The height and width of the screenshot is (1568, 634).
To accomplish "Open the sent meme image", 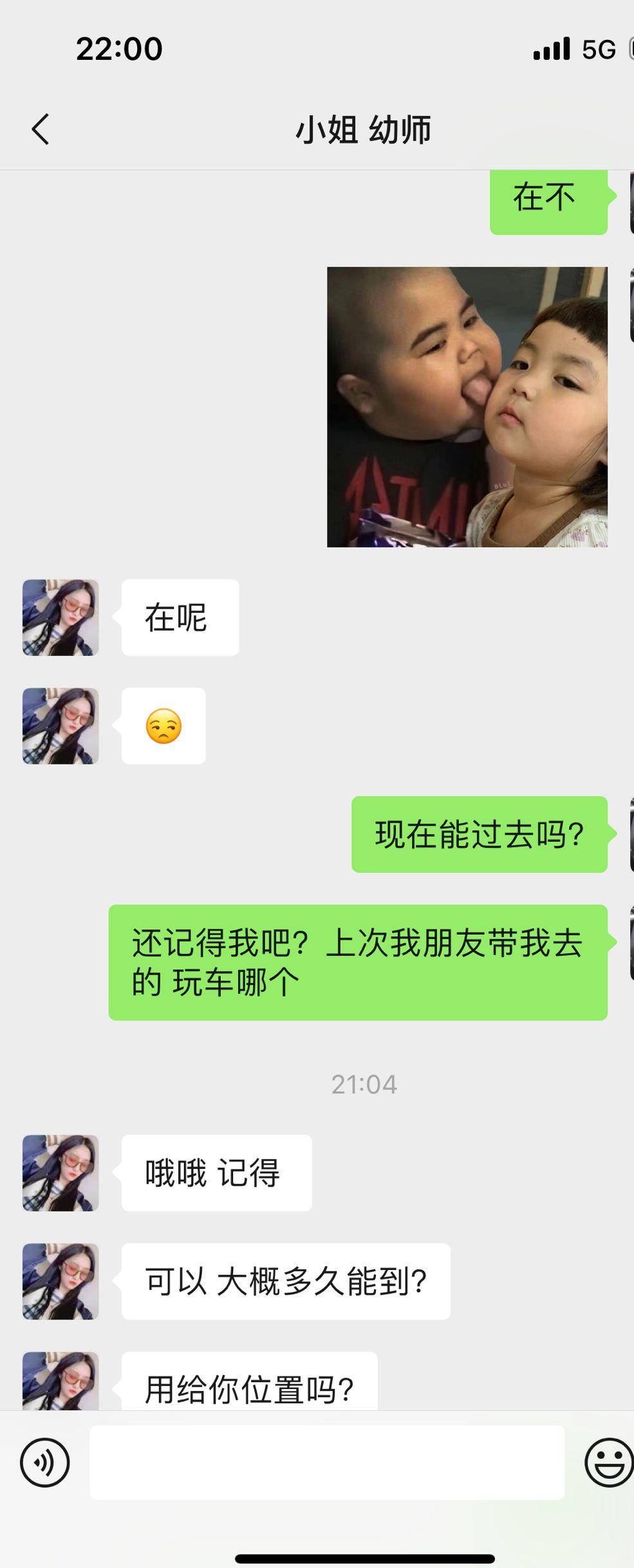I will [x=467, y=407].
